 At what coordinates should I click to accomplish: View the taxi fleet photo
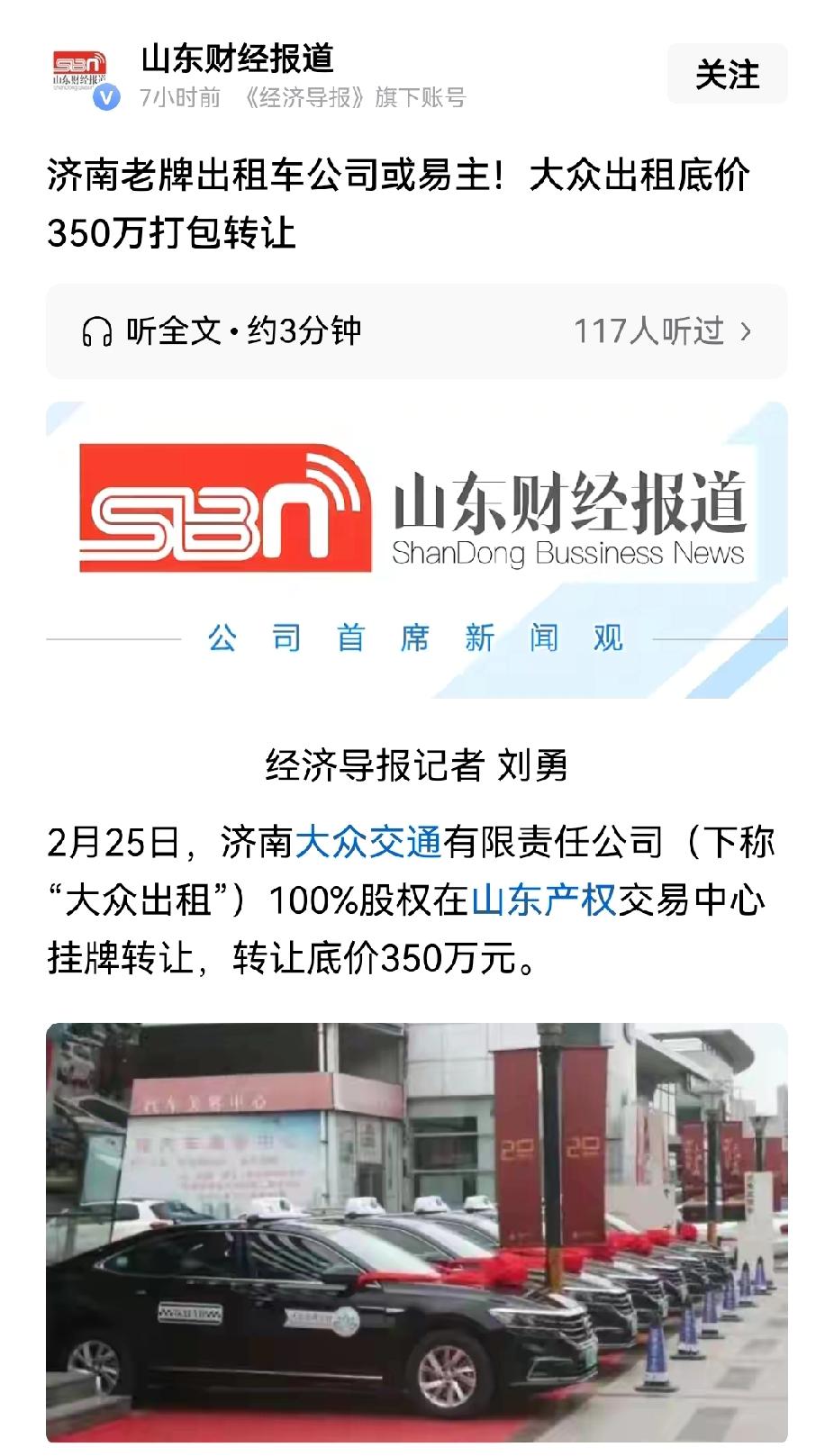[x=417, y=1243]
